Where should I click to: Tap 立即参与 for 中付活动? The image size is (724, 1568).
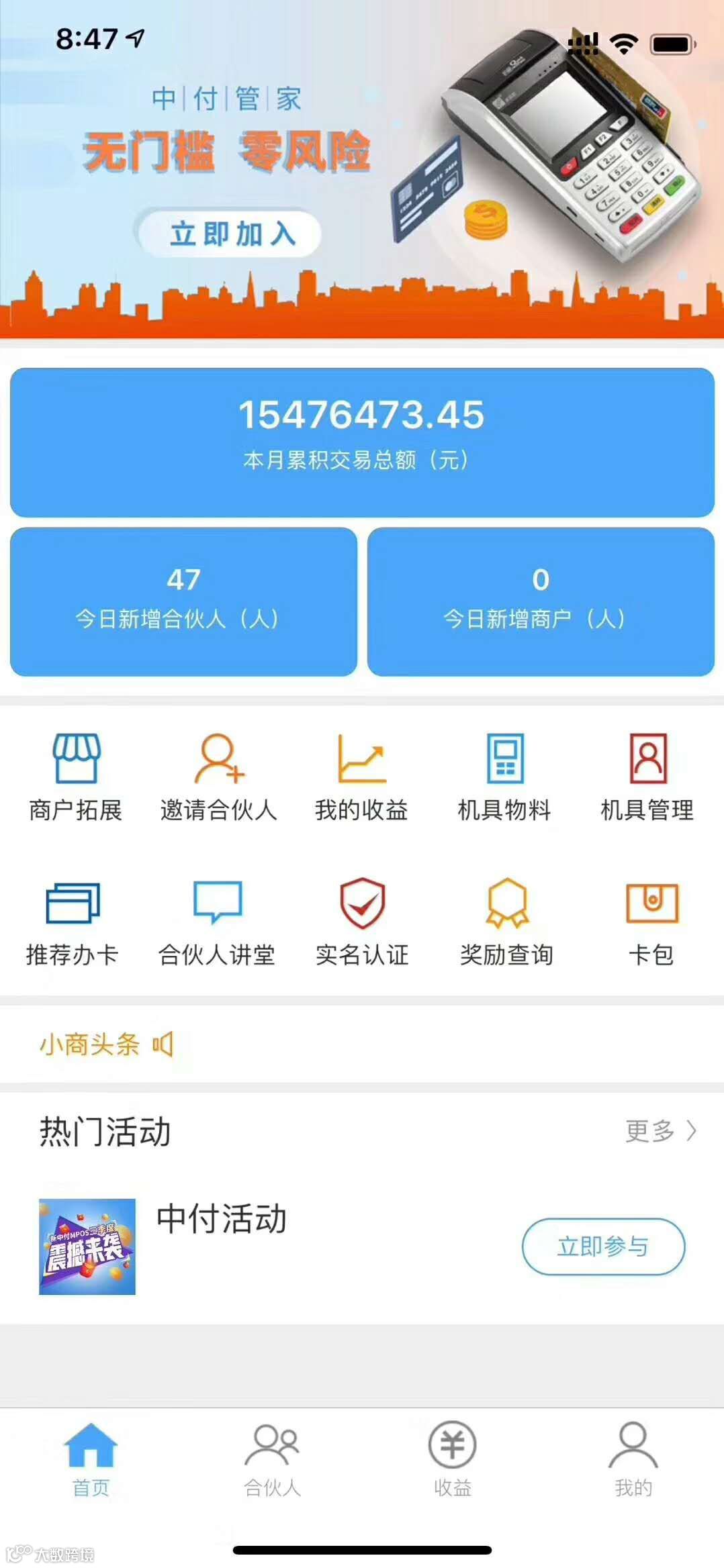[x=603, y=1246]
